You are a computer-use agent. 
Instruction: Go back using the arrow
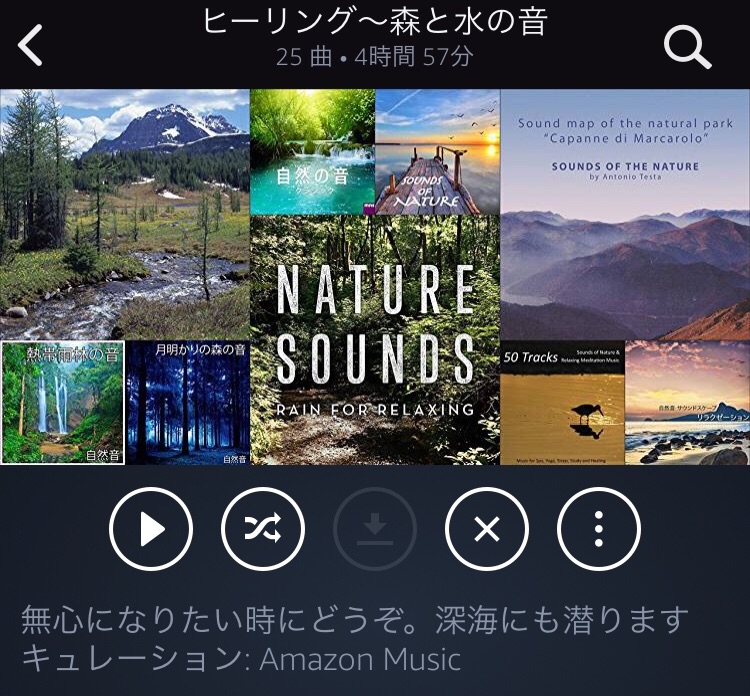coord(31,46)
